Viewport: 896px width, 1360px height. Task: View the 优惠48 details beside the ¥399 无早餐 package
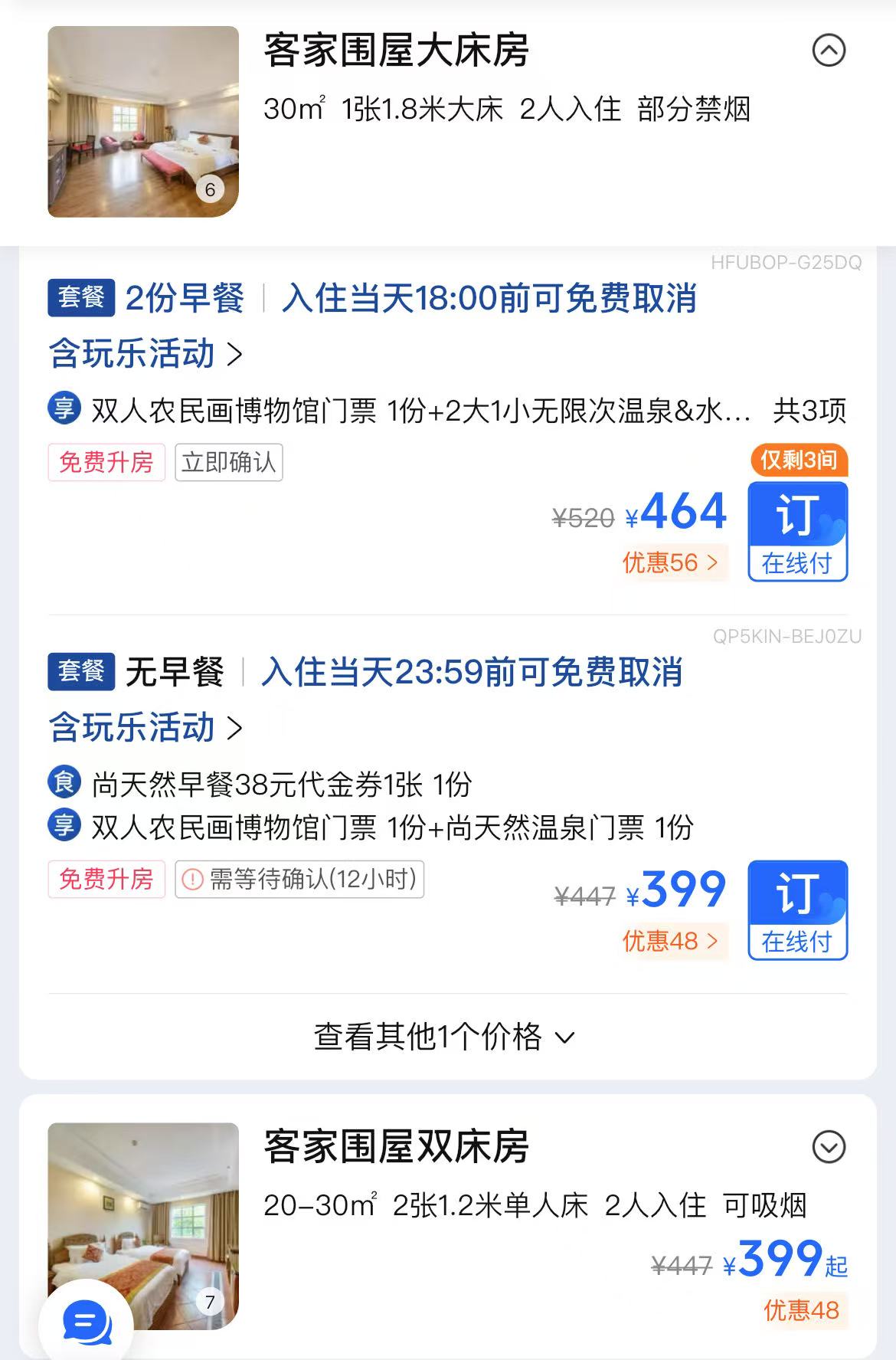pos(671,941)
